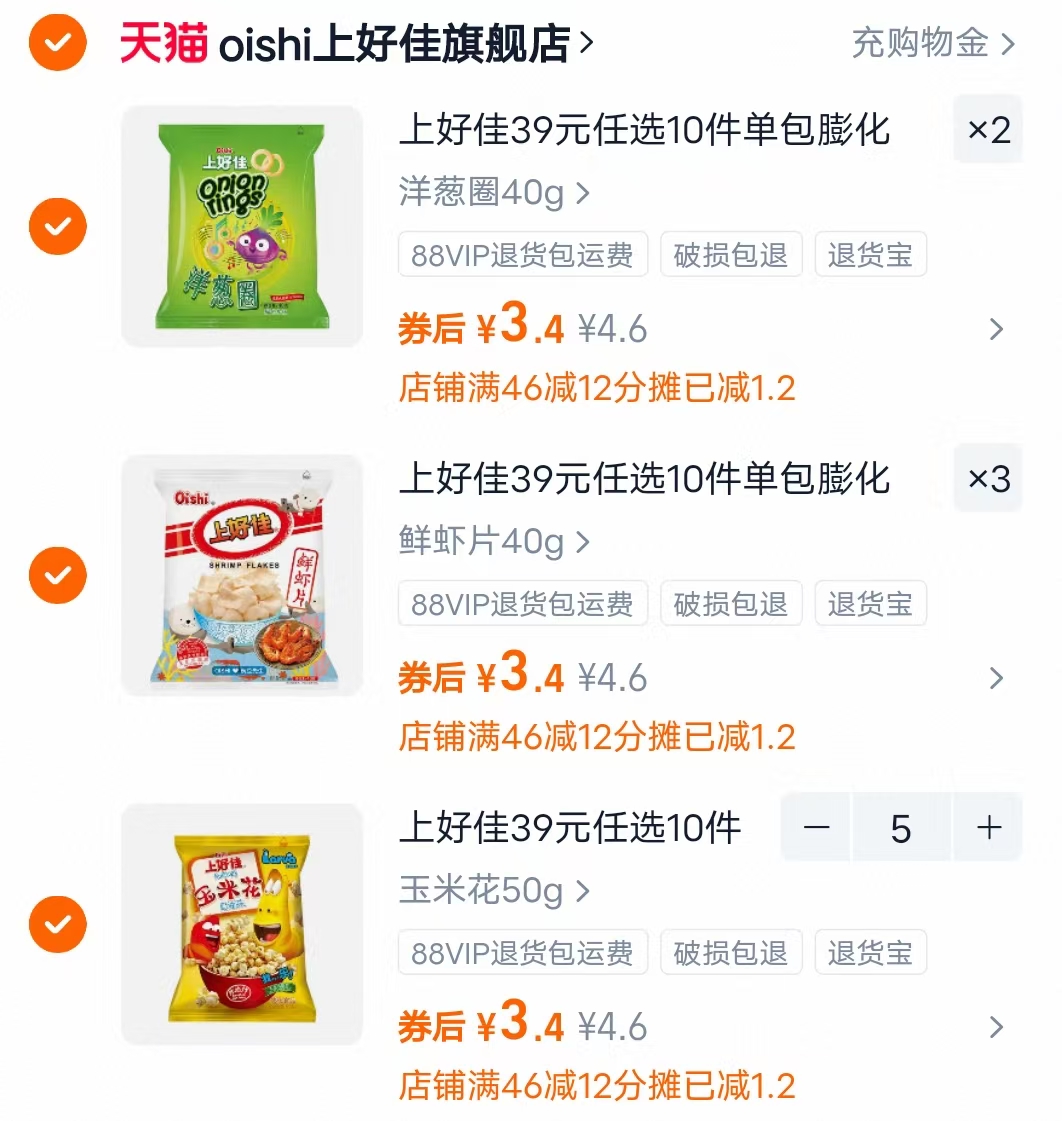Image resolution: width=1062 pixels, height=1121 pixels.
Task: Open the 玉米花 product image
Action: tap(242, 924)
